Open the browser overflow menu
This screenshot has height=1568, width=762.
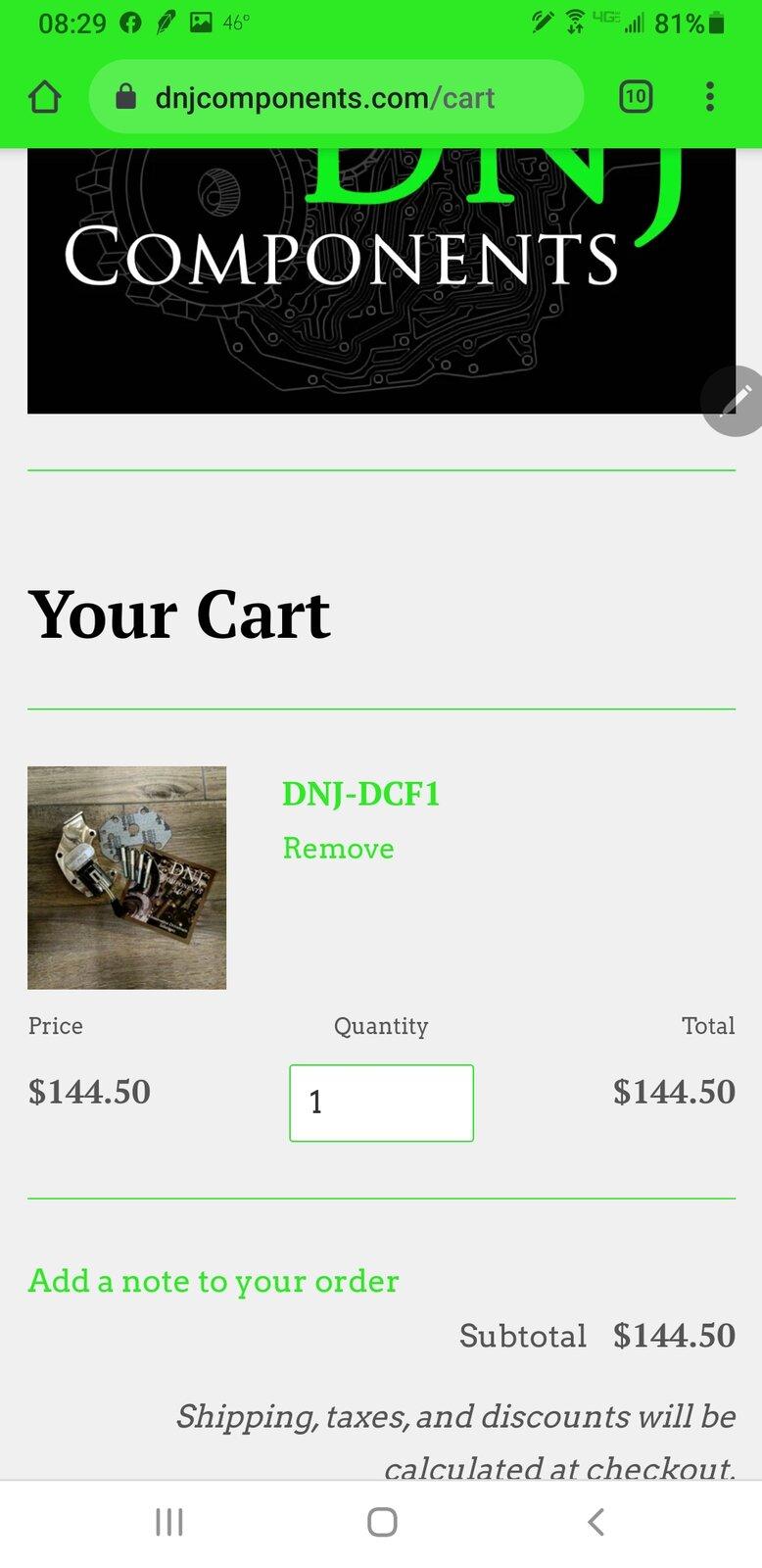[x=710, y=97]
